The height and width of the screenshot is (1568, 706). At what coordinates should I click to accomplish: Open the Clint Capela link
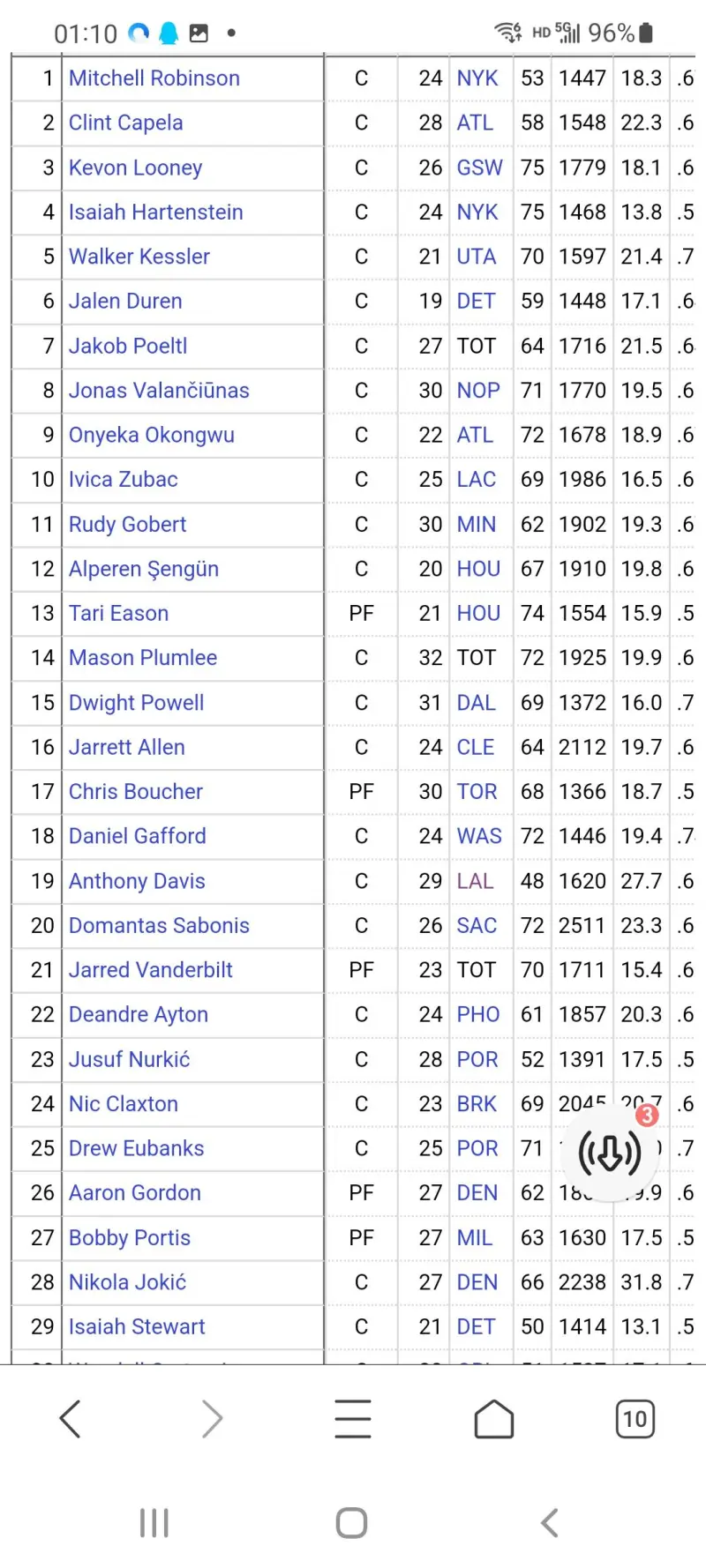click(x=126, y=123)
